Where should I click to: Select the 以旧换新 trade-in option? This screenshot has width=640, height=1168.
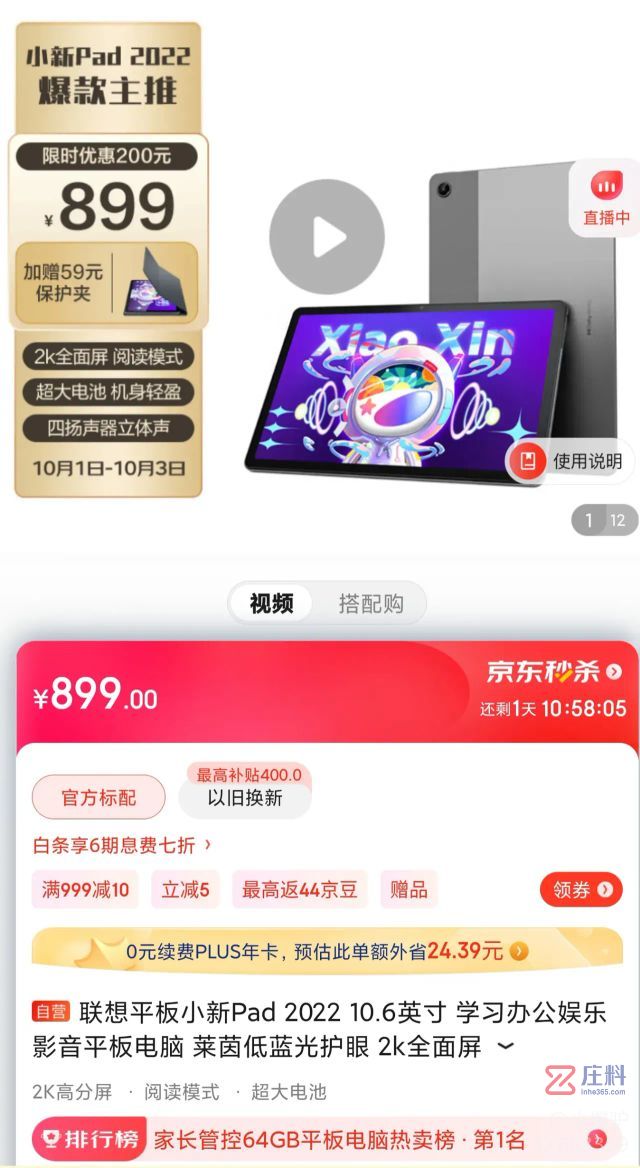tap(245, 798)
